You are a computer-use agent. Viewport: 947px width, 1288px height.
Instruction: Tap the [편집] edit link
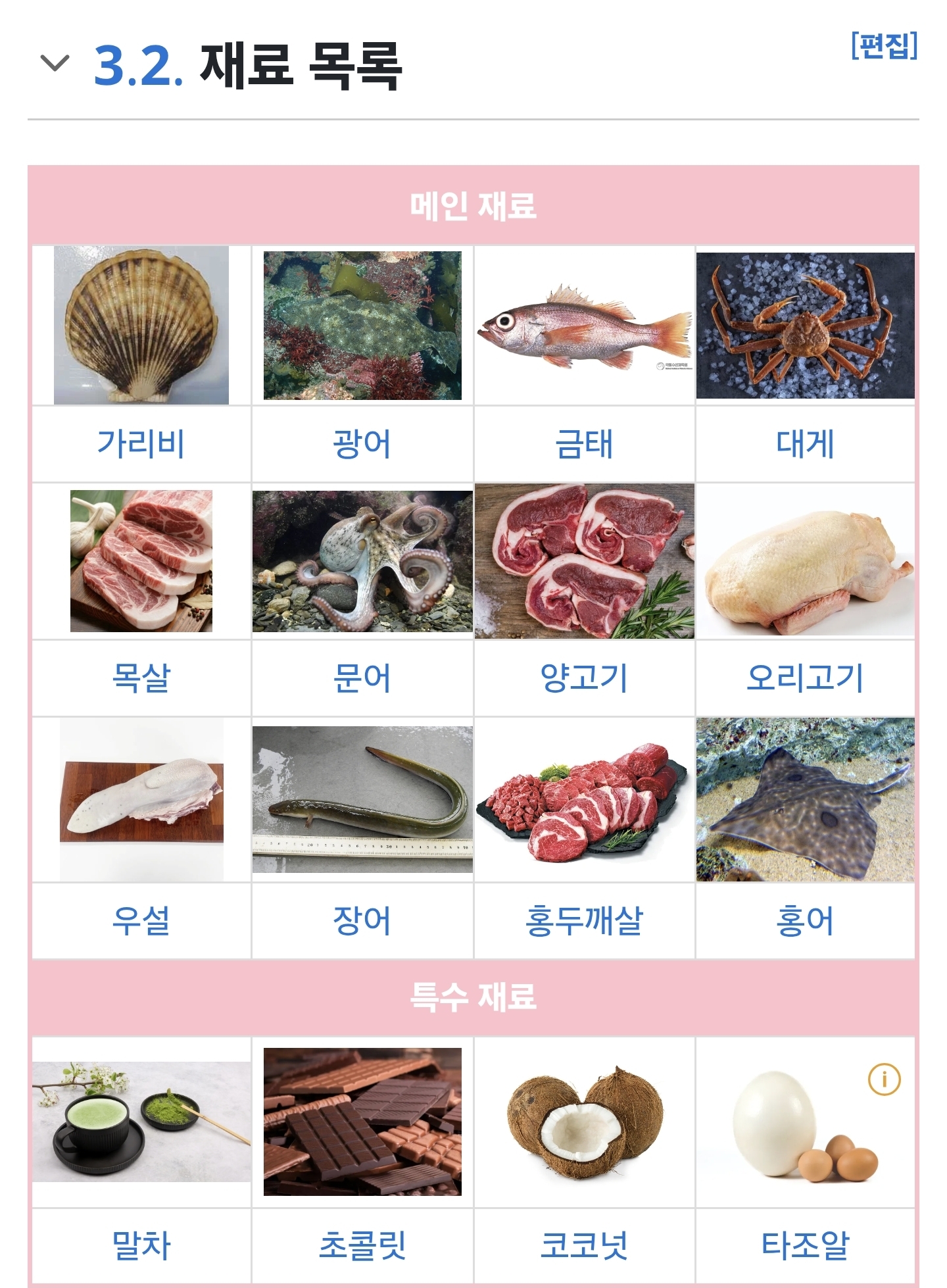883,46
